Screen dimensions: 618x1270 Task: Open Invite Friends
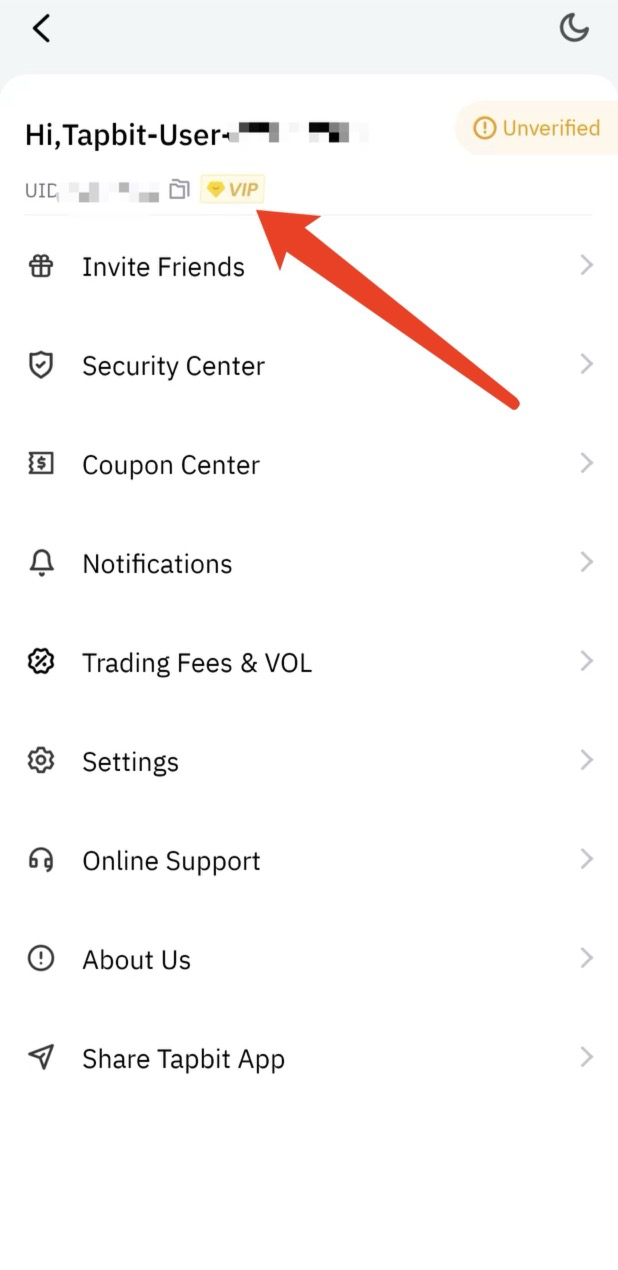pyautogui.click(x=163, y=267)
